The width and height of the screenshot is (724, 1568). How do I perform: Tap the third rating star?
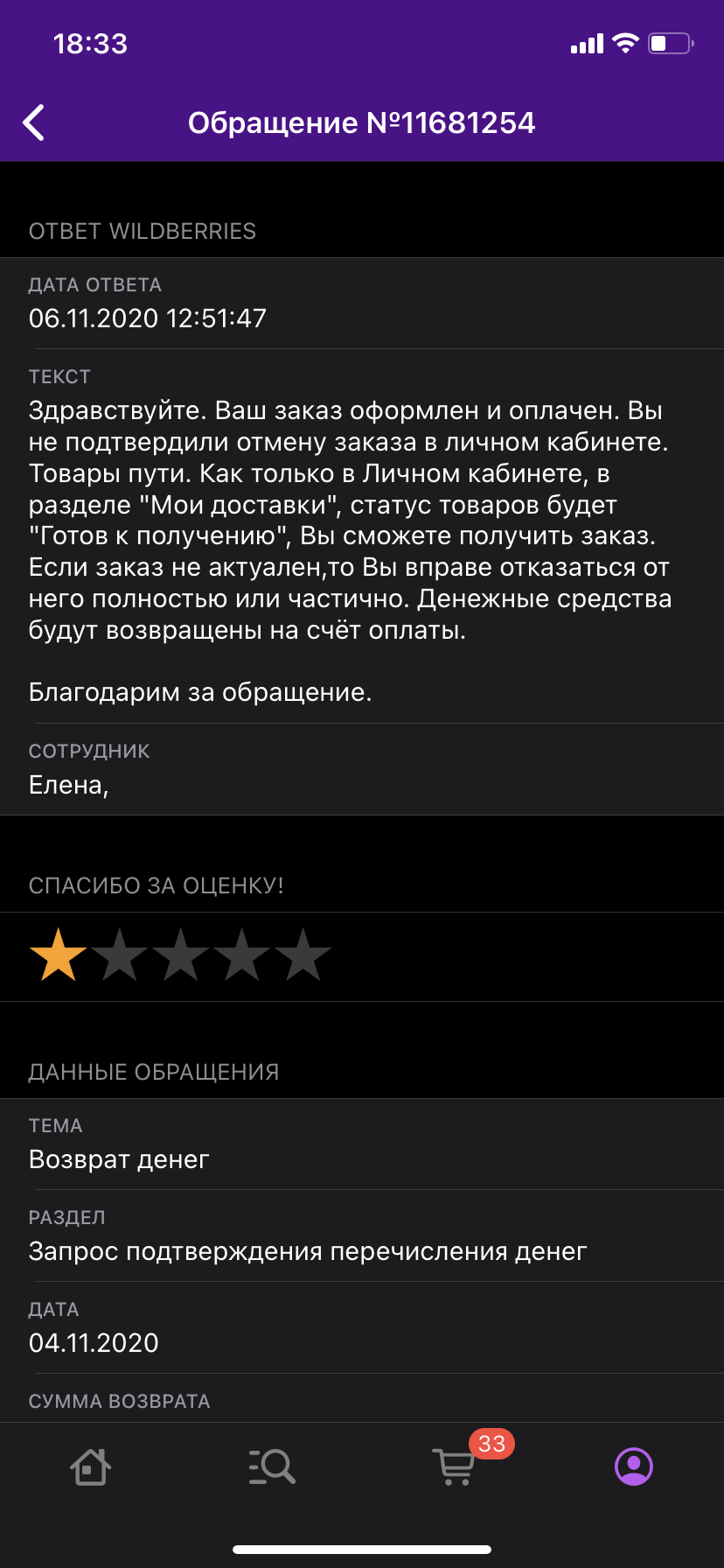click(x=181, y=955)
